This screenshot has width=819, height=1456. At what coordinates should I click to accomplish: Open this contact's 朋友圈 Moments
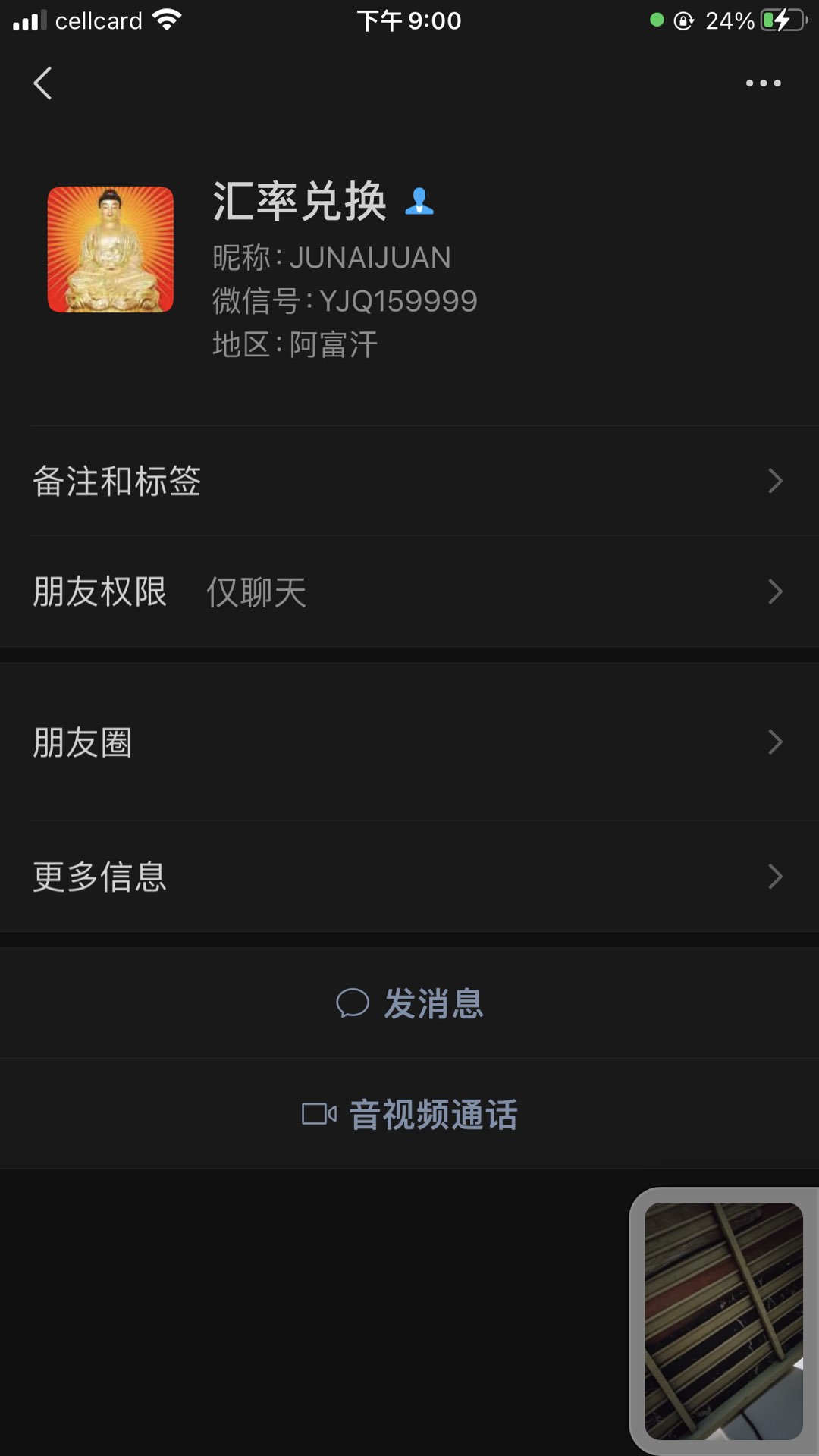tap(409, 742)
